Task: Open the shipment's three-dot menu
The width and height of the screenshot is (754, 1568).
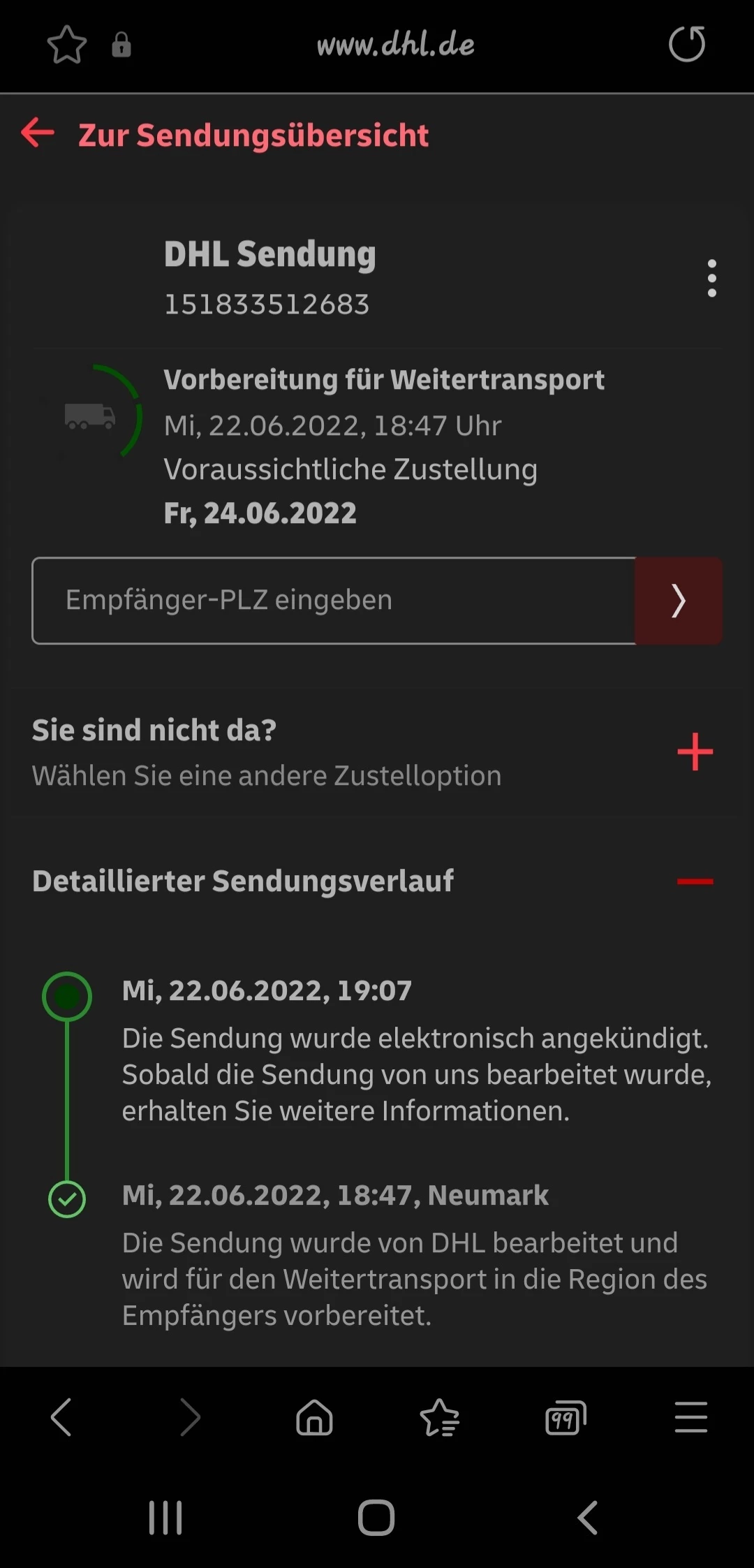Action: (711, 278)
